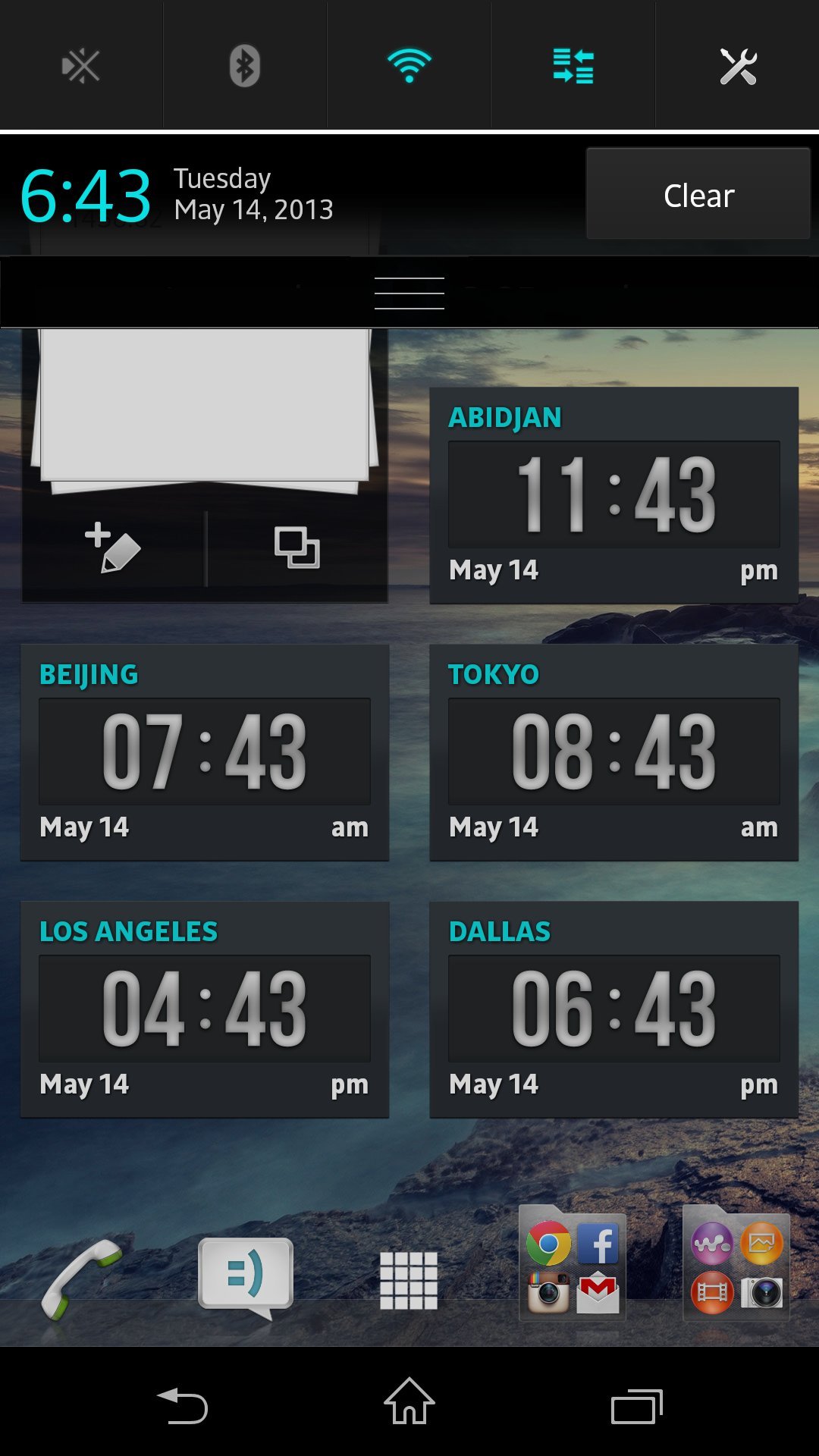
Task: Open the Tokyo clock widget
Action: tap(614, 752)
